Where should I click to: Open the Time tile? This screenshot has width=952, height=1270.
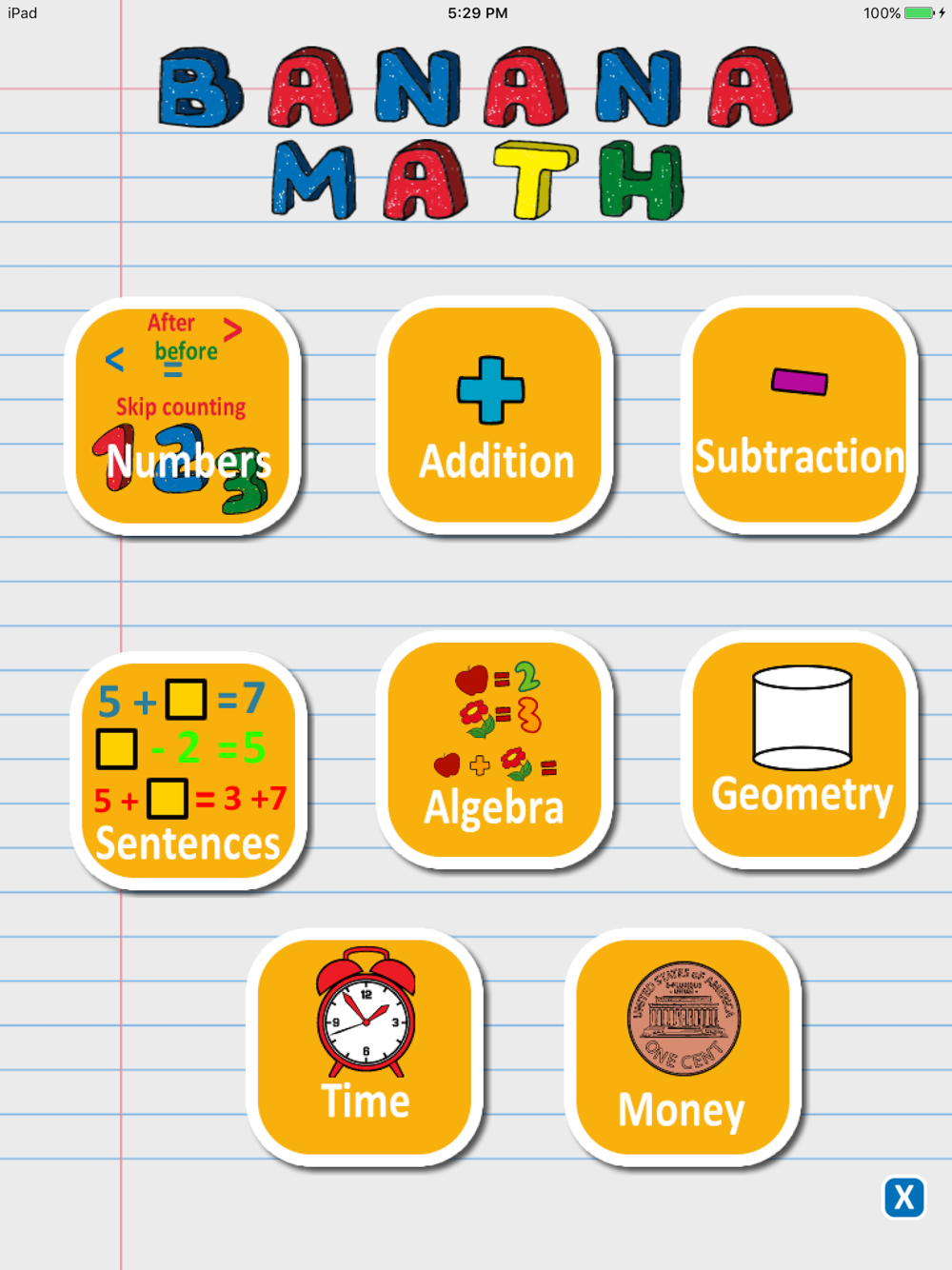[365, 1046]
